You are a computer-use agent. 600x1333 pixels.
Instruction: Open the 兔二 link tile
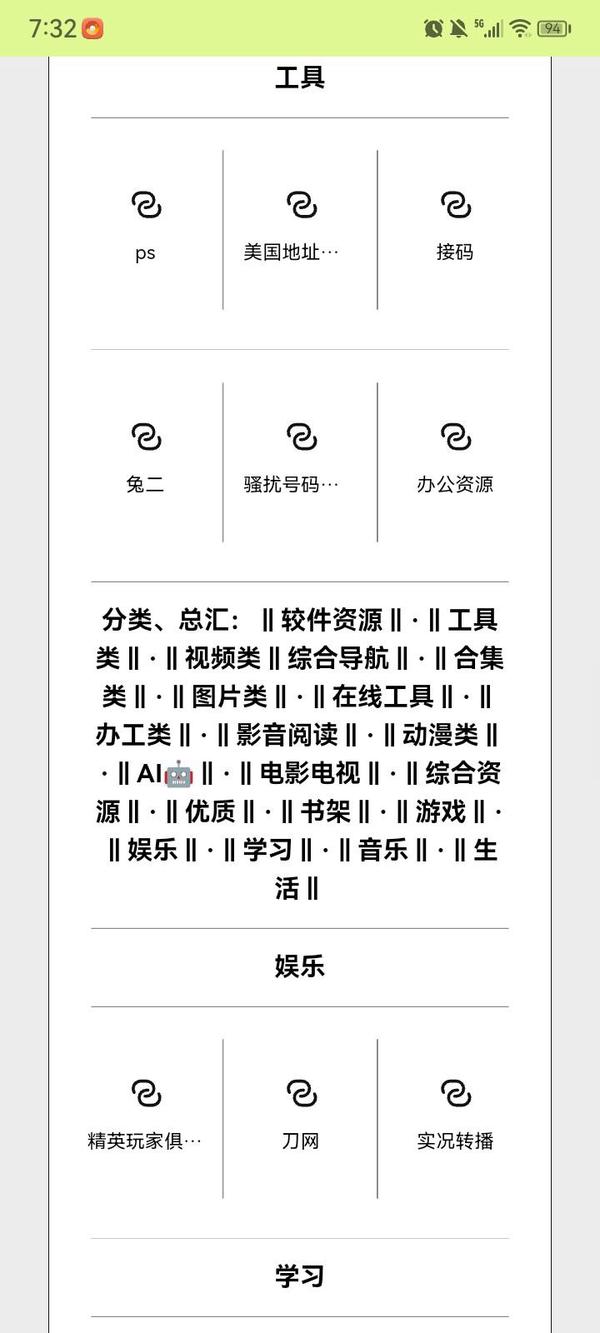coord(146,460)
